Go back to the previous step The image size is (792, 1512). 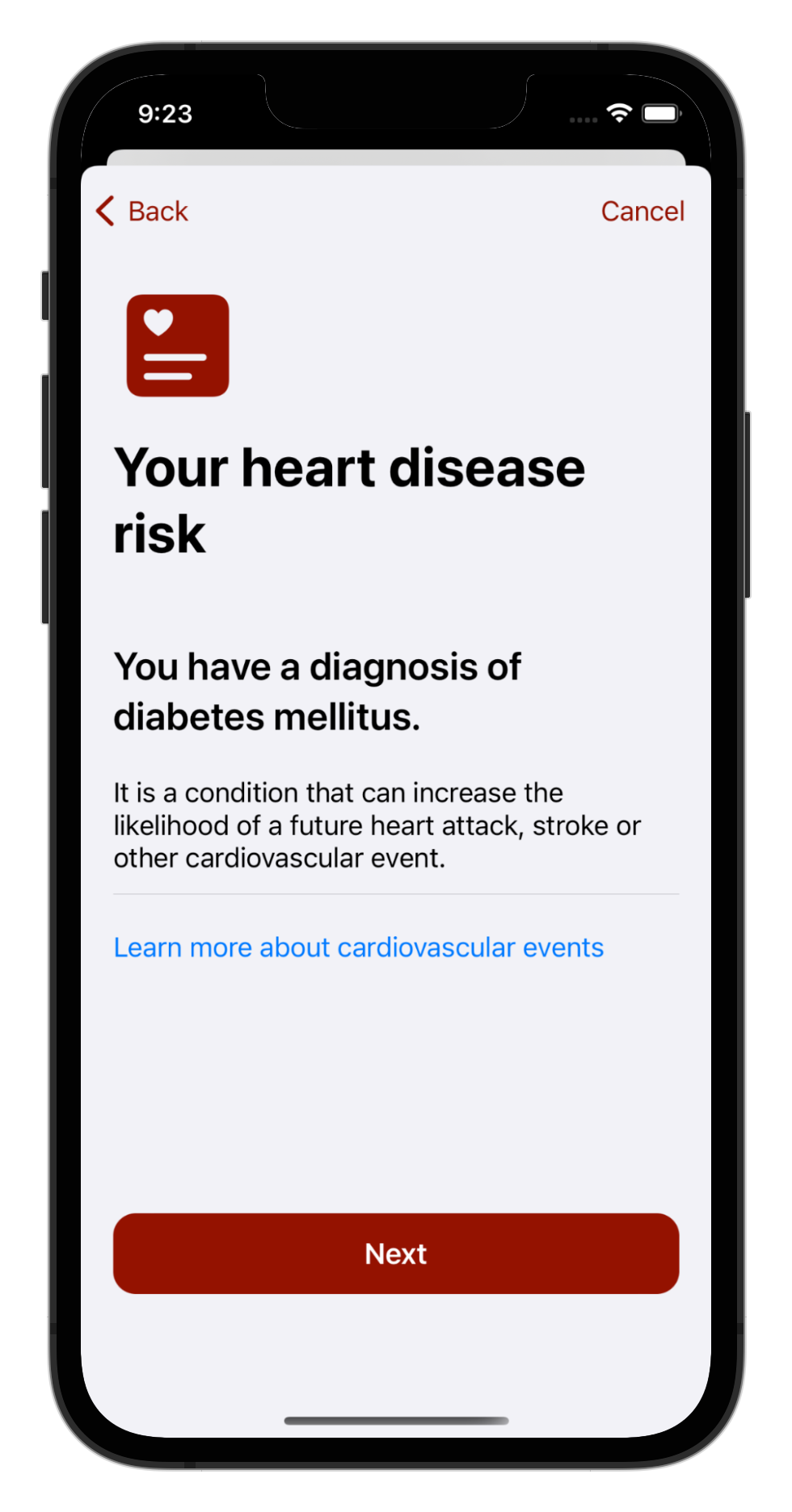pyautogui.click(x=143, y=212)
